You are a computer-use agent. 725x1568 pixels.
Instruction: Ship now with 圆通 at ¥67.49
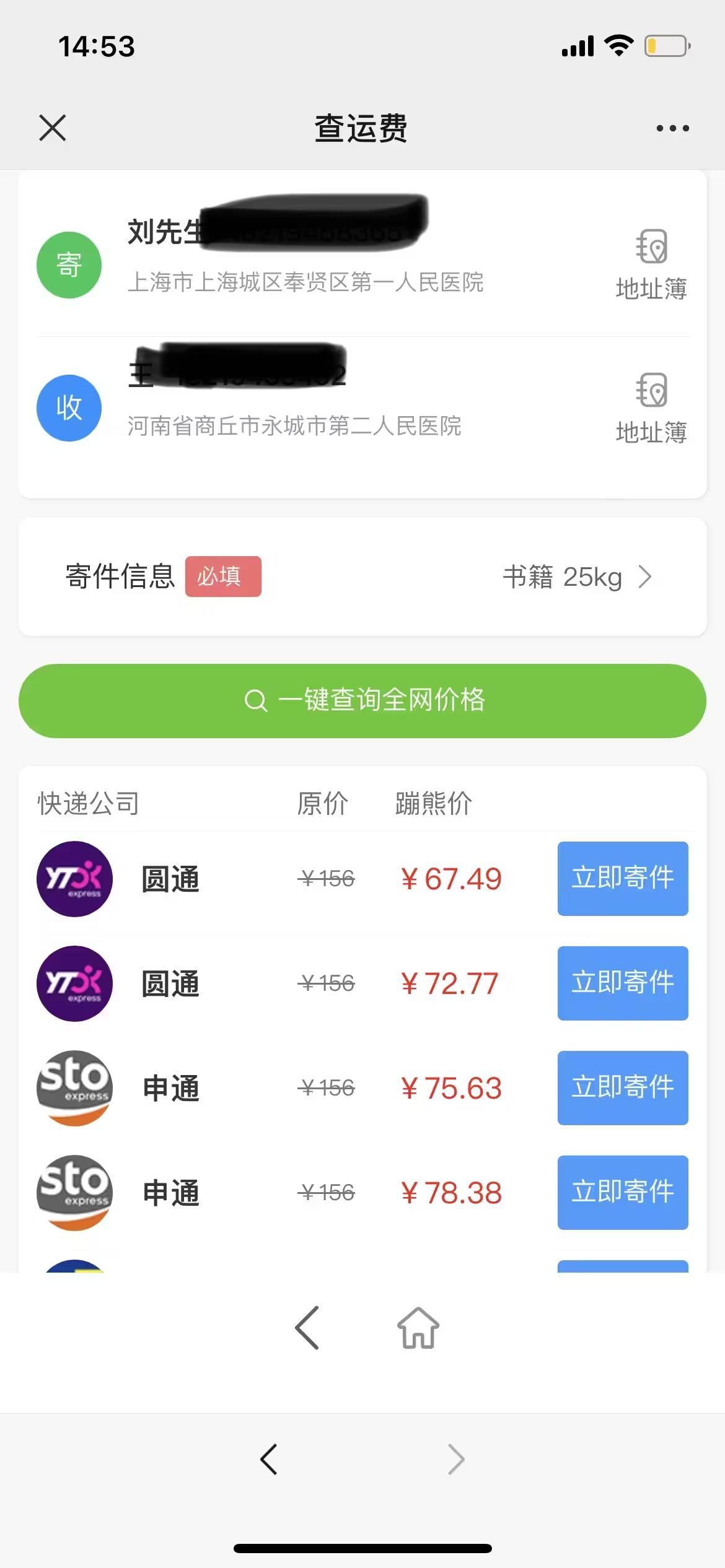[622, 878]
